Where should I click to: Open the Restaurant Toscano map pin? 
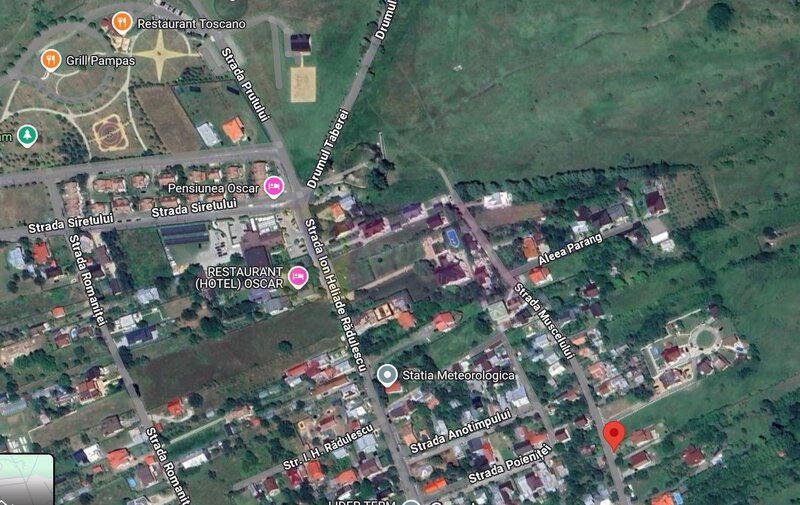(x=121, y=21)
